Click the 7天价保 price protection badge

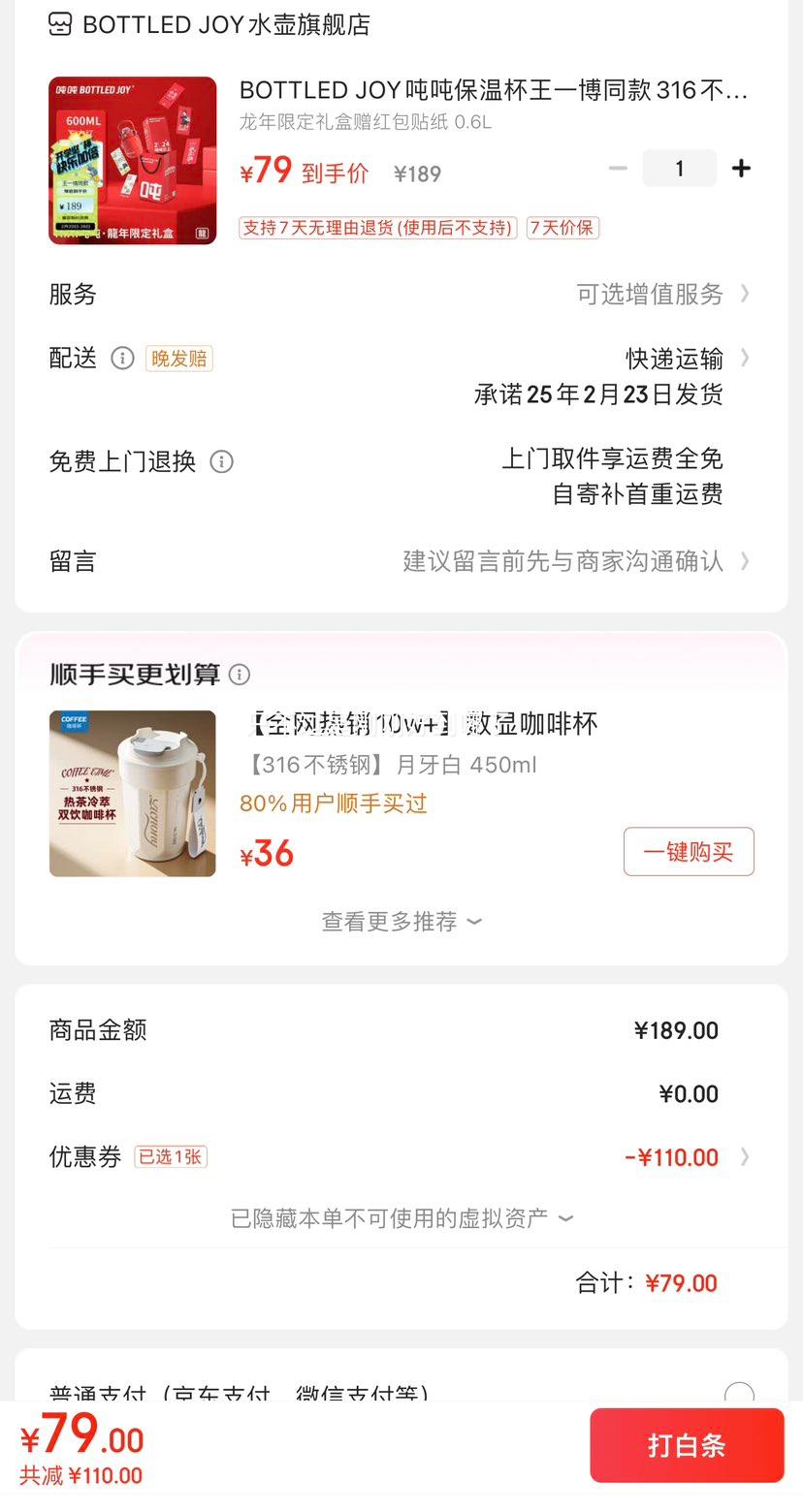(x=562, y=228)
